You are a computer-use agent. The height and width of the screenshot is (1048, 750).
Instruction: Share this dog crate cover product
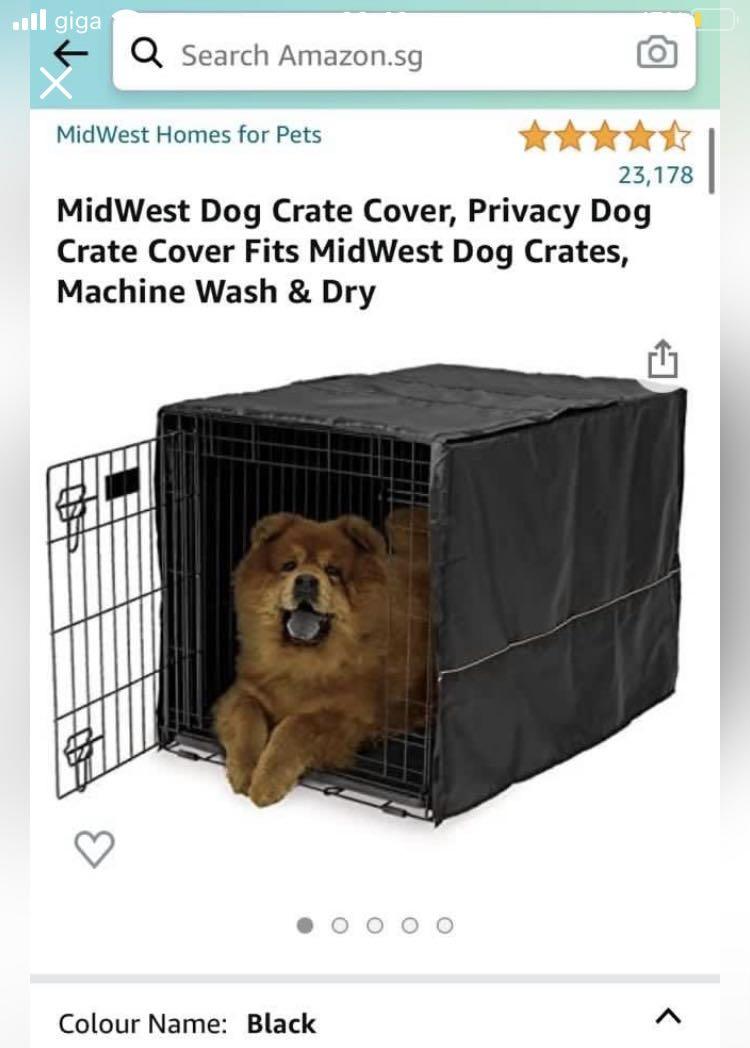pyautogui.click(x=662, y=359)
